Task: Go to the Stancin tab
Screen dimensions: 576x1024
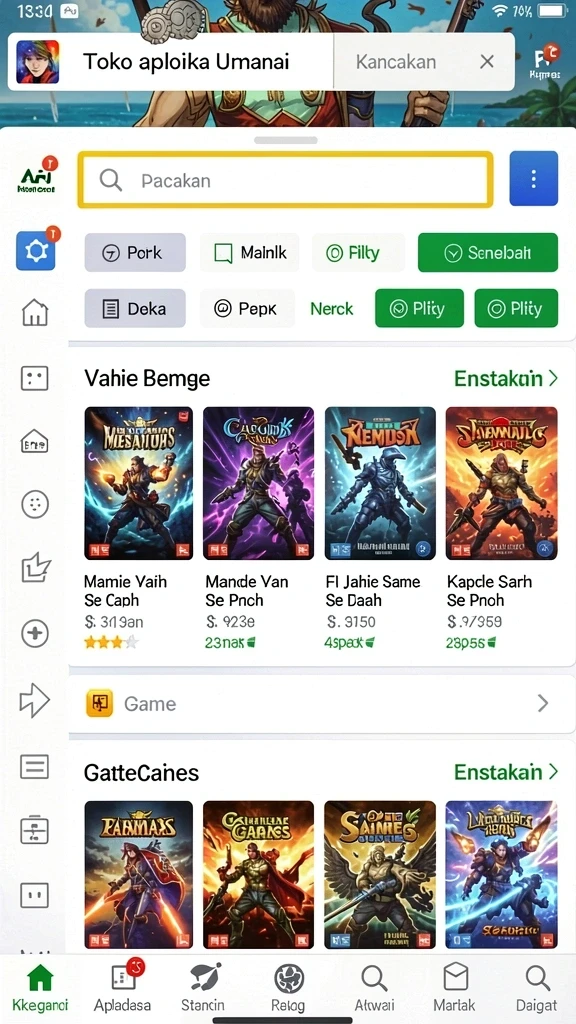Action: tap(203, 987)
